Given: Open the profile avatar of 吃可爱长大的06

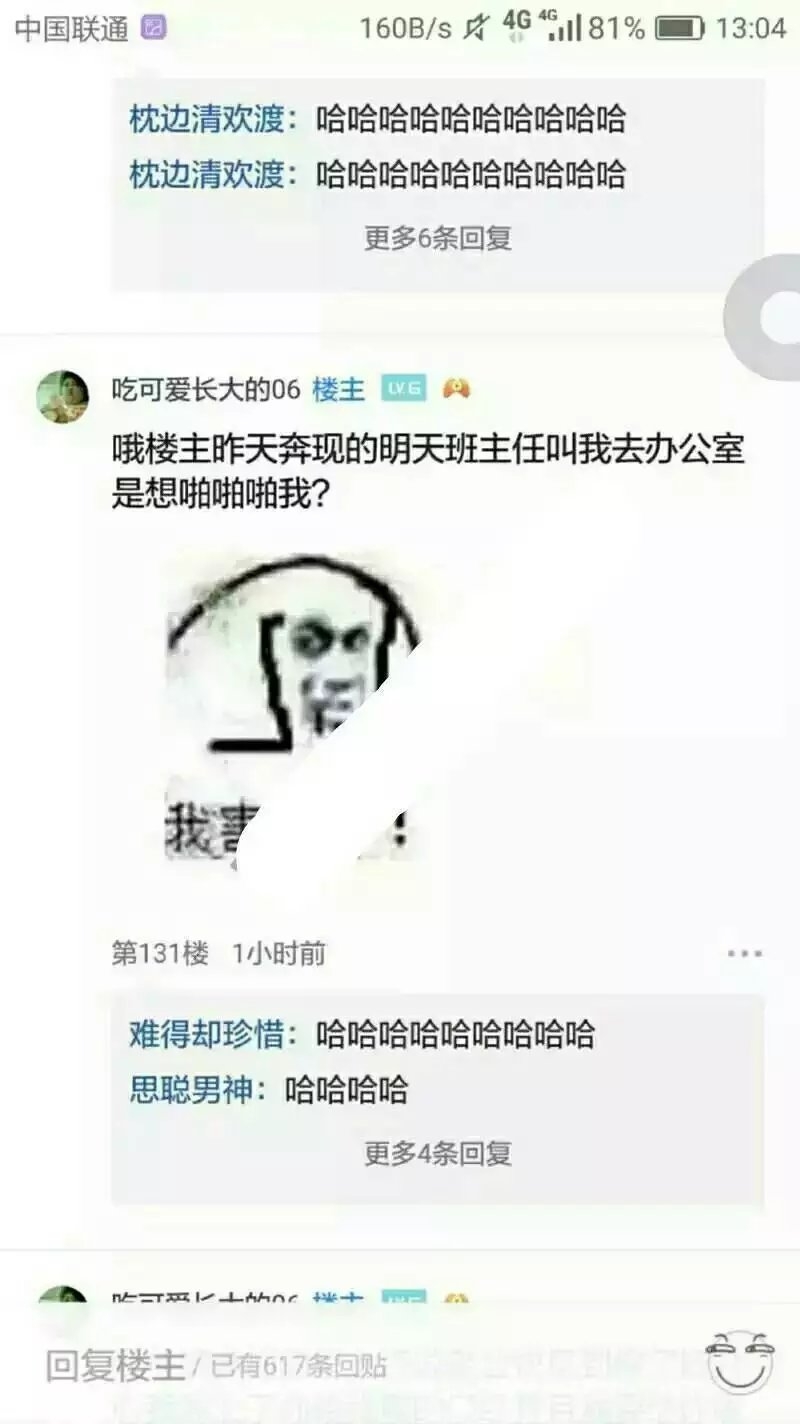Looking at the screenshot, I should [x=63, y=396].
